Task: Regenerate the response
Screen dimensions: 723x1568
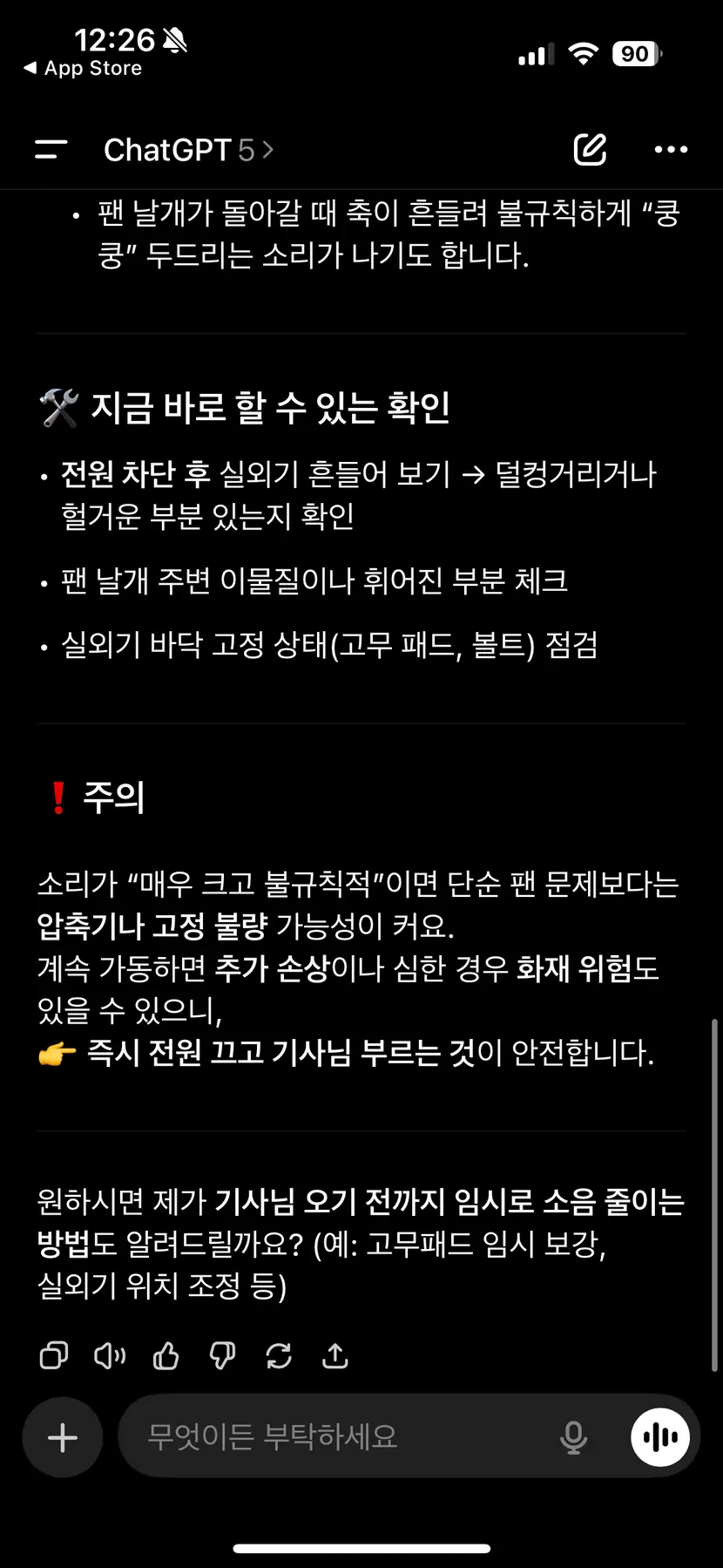Action: (279, 1355)
